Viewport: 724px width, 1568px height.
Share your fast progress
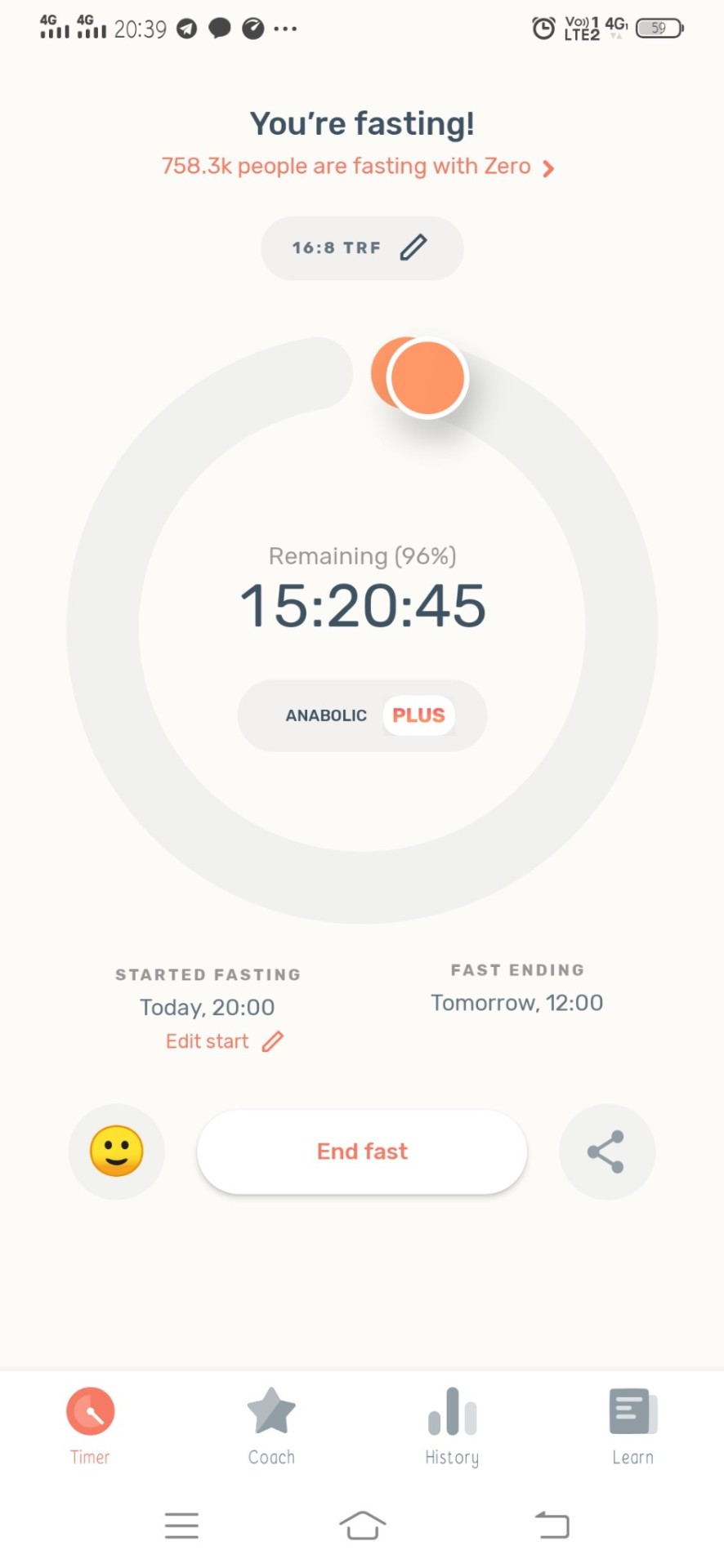point(606,1151)
